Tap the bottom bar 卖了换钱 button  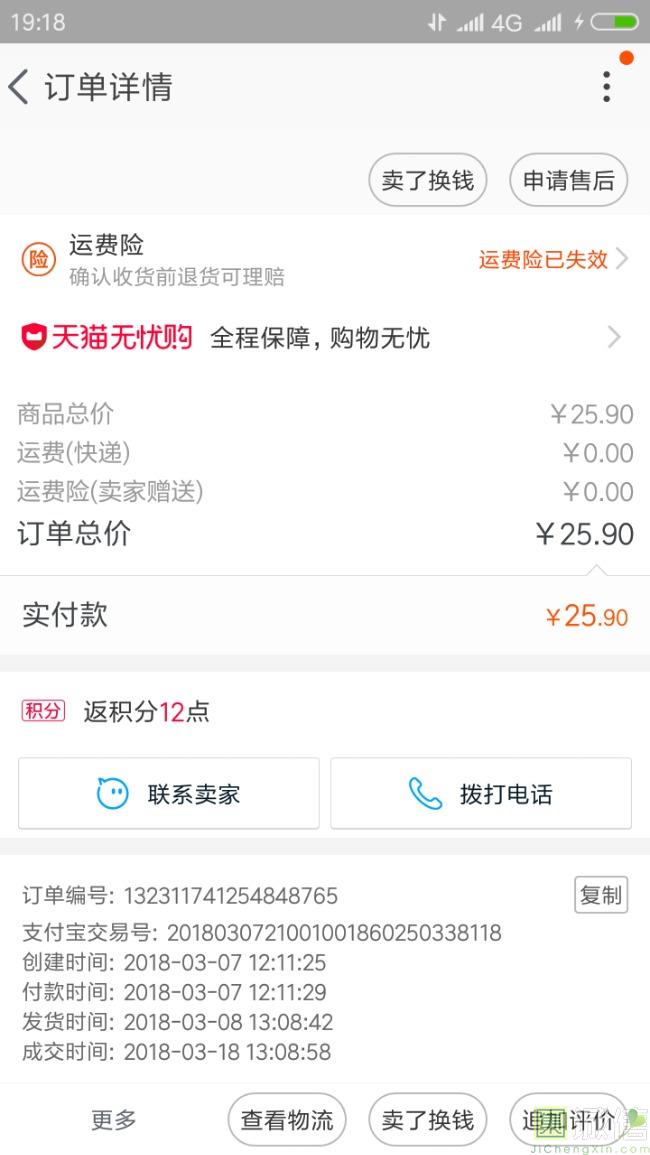427,1120
